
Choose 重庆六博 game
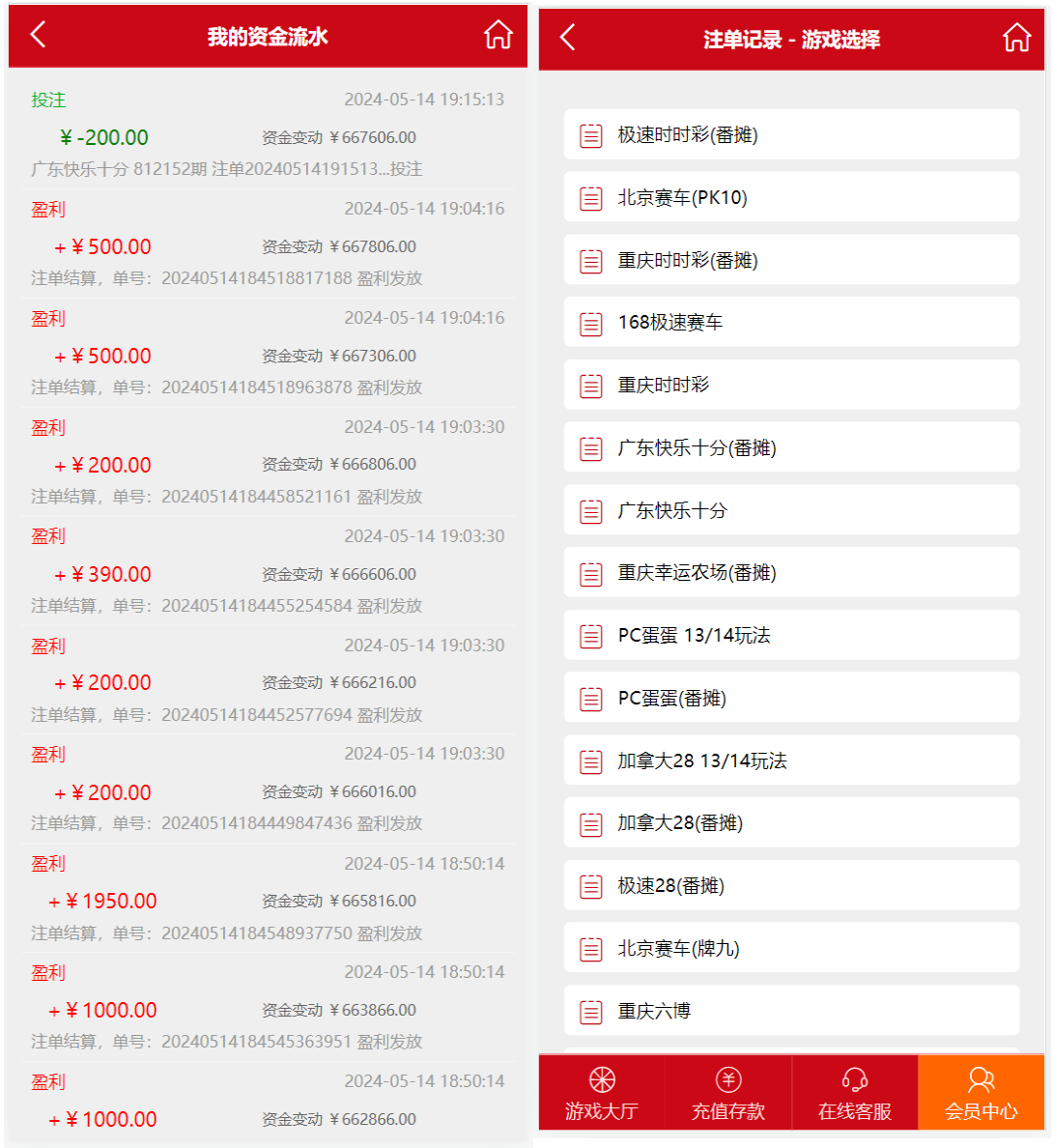click(791, 1011)
